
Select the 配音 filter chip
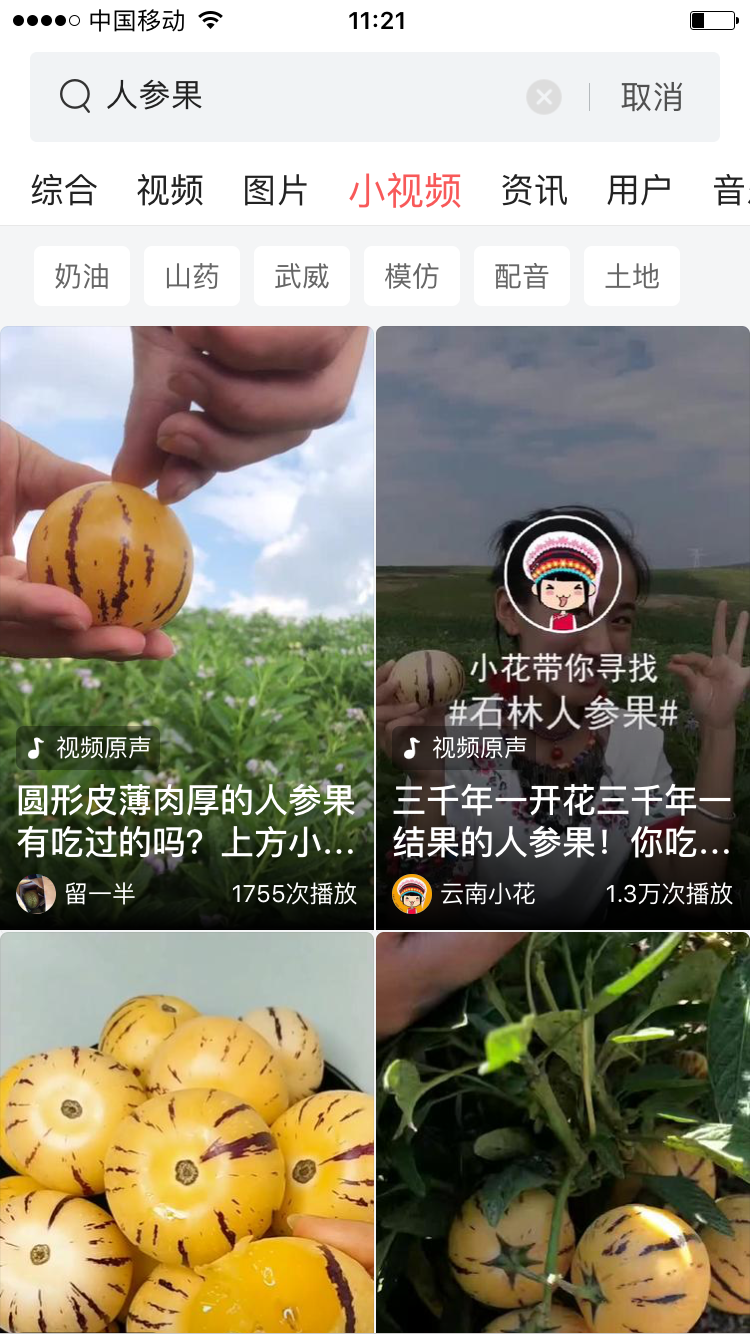pos(521,276)
